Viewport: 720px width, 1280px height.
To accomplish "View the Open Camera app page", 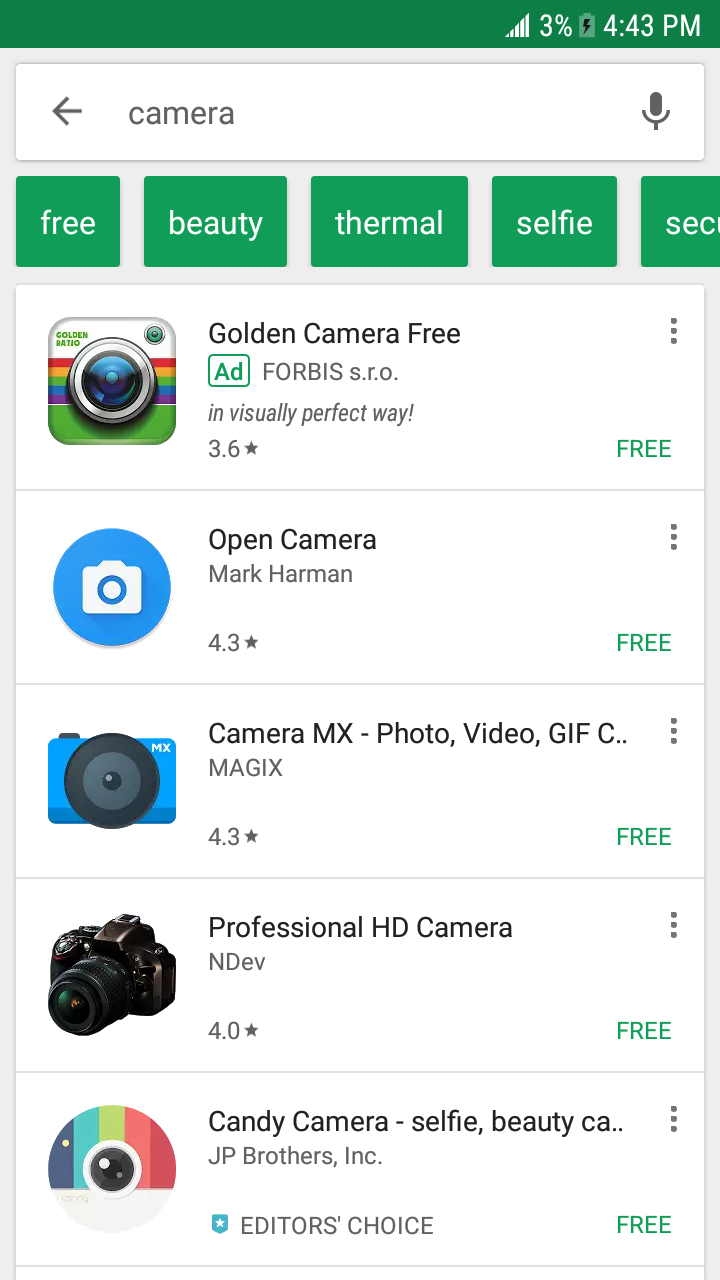I will tap(292, 540).
